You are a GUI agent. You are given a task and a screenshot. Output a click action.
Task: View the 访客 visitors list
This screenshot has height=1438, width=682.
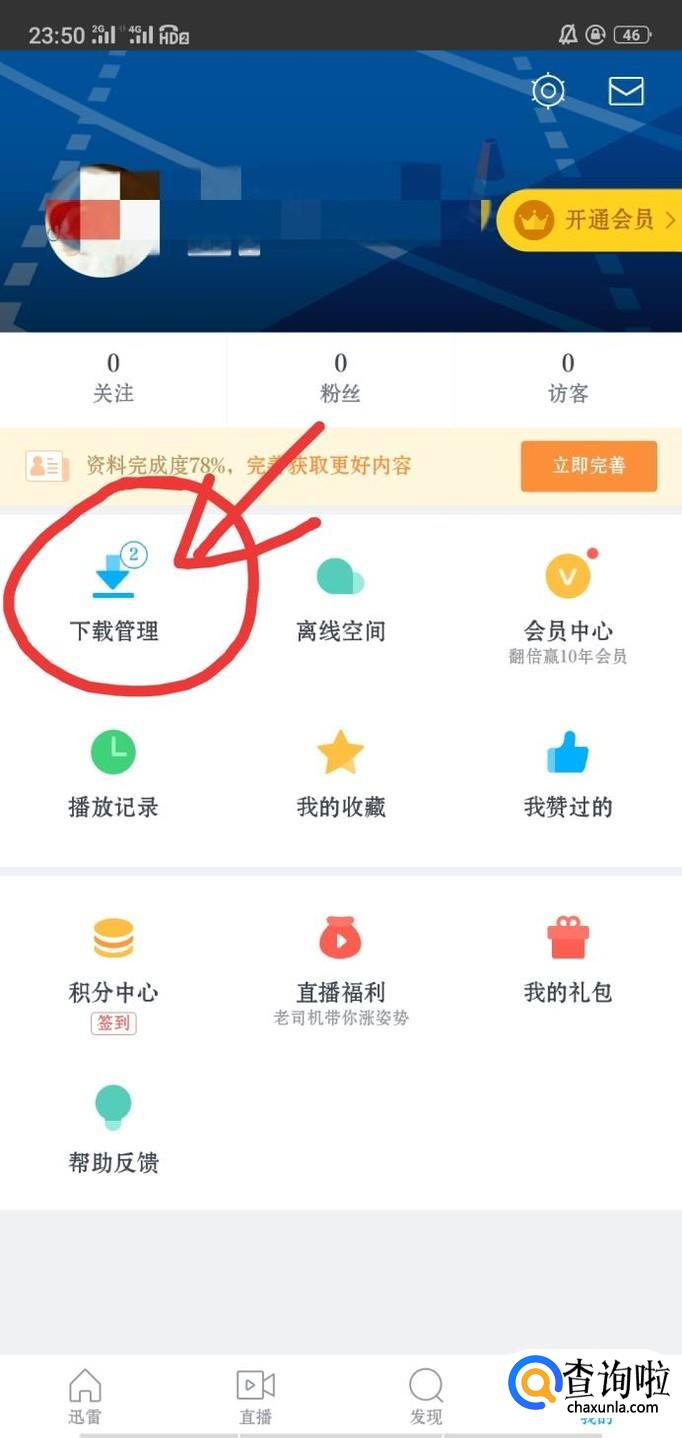click(568, 378)
